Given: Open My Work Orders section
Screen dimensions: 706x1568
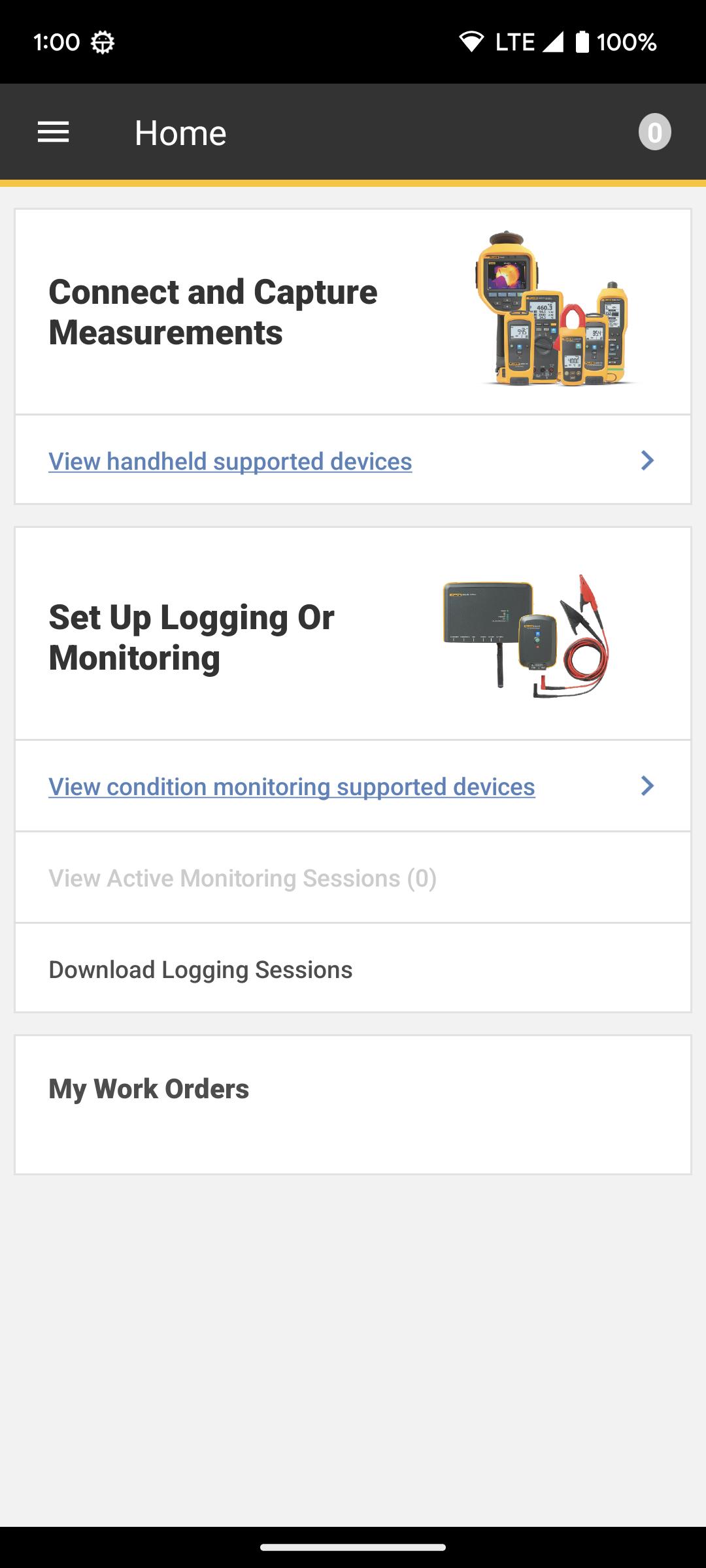Looking at the screenshot, I should pyautogui.click(x=353, y=1104).
